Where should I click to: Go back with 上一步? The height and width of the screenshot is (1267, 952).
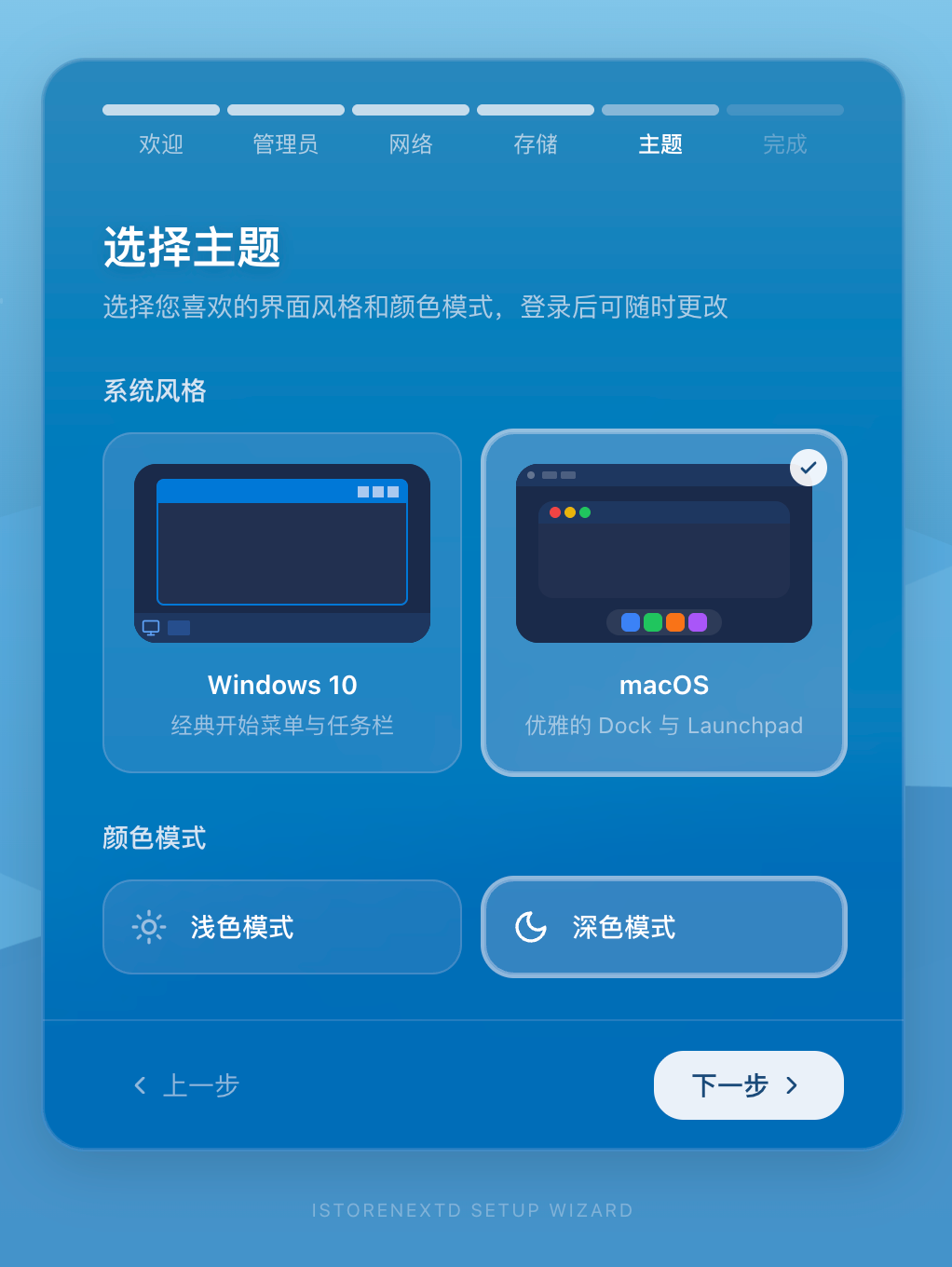point(187,1085)
